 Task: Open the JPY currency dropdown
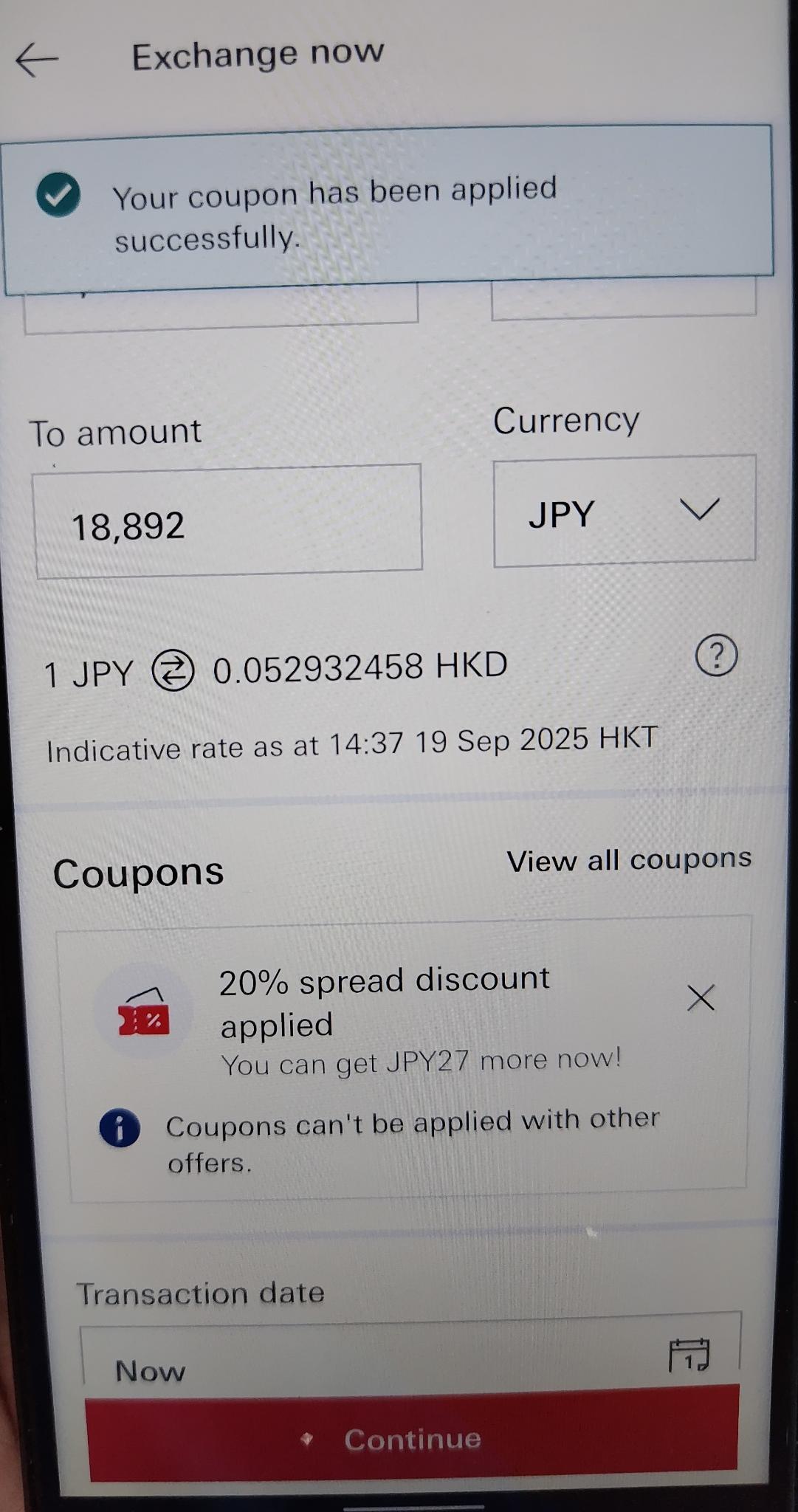click(x=625, y=511)
